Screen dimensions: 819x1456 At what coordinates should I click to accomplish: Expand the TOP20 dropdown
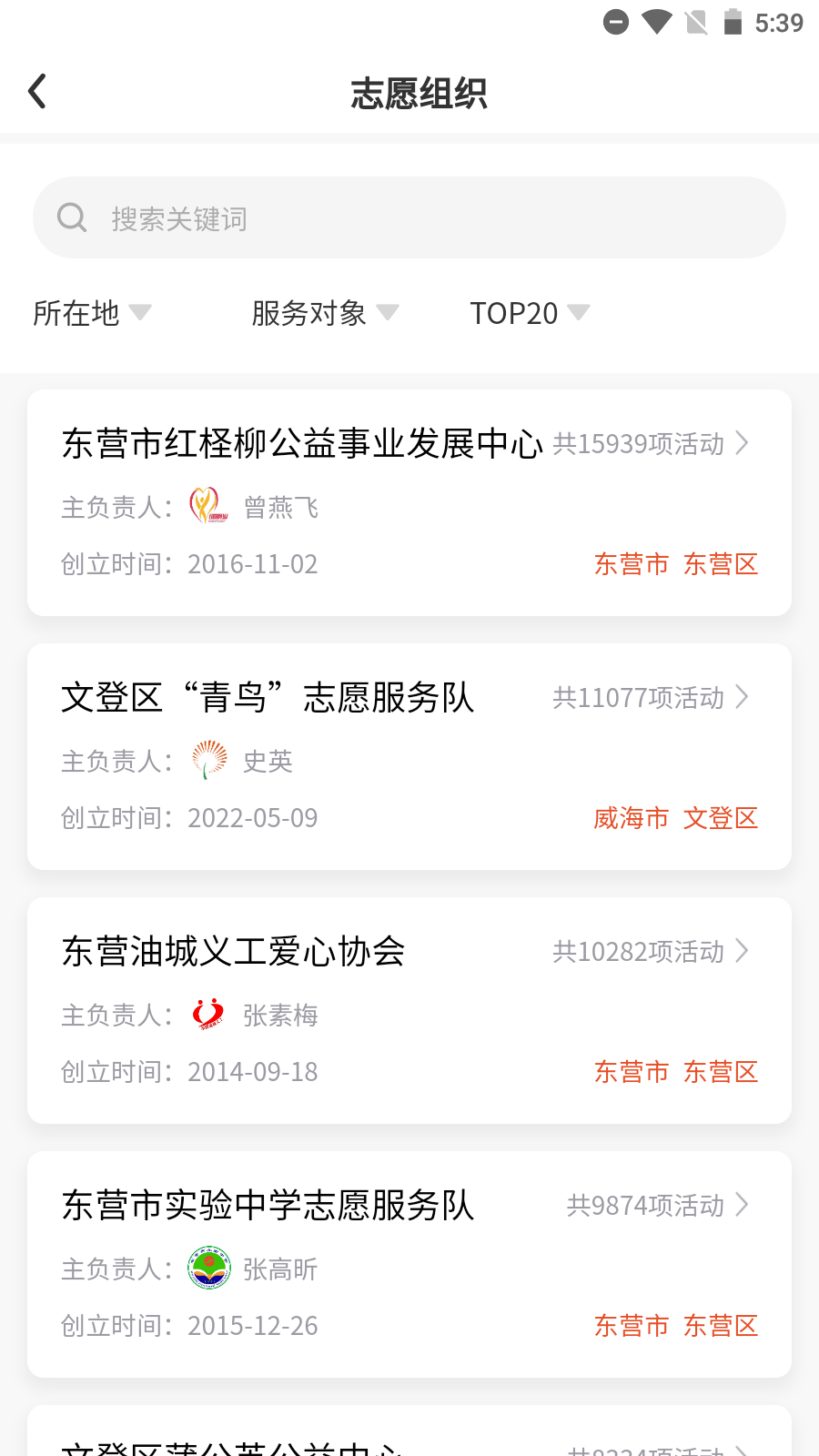[528, 313]
